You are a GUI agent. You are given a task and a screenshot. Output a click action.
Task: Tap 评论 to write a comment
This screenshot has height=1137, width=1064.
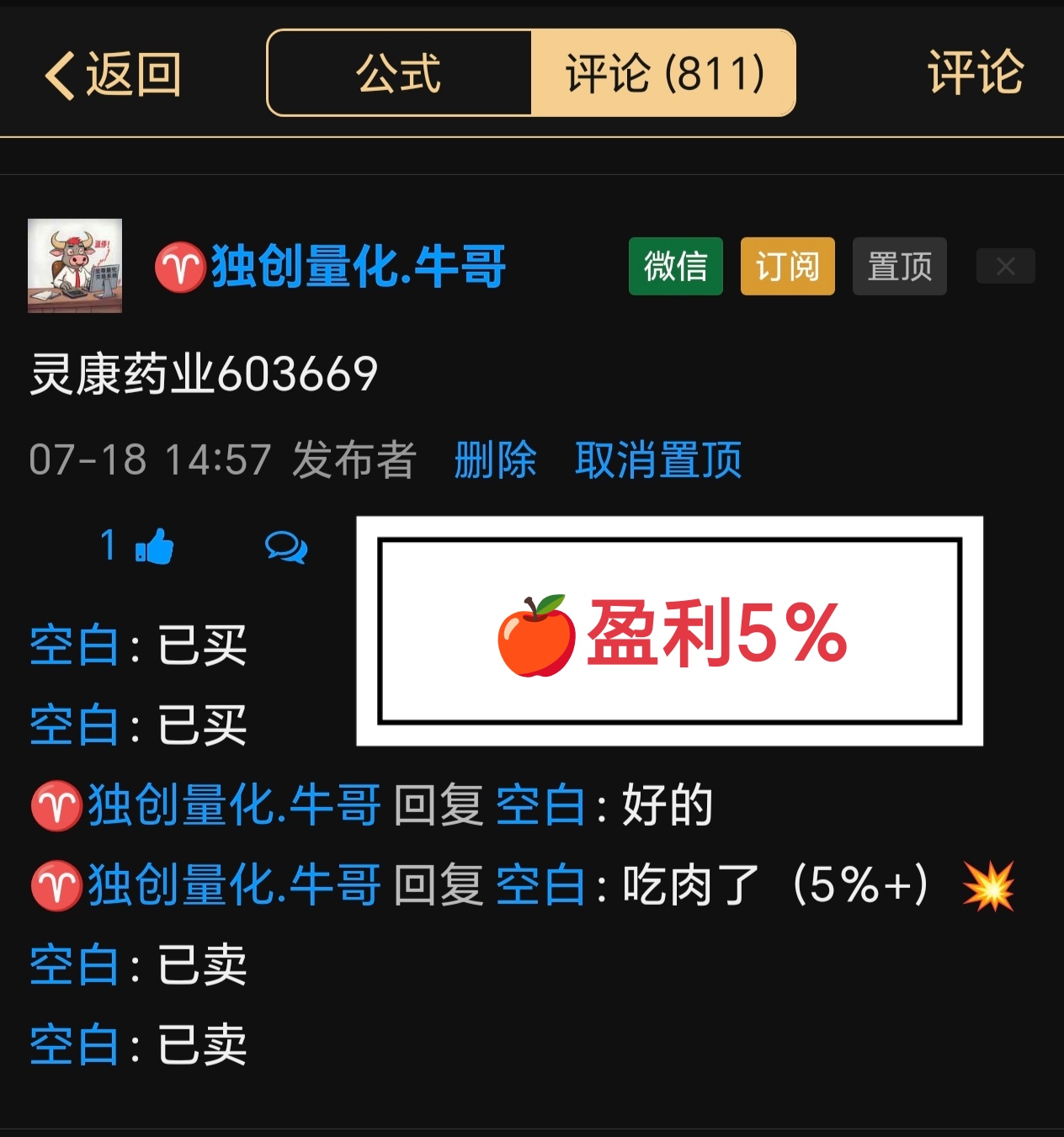[x=975, y=73]
